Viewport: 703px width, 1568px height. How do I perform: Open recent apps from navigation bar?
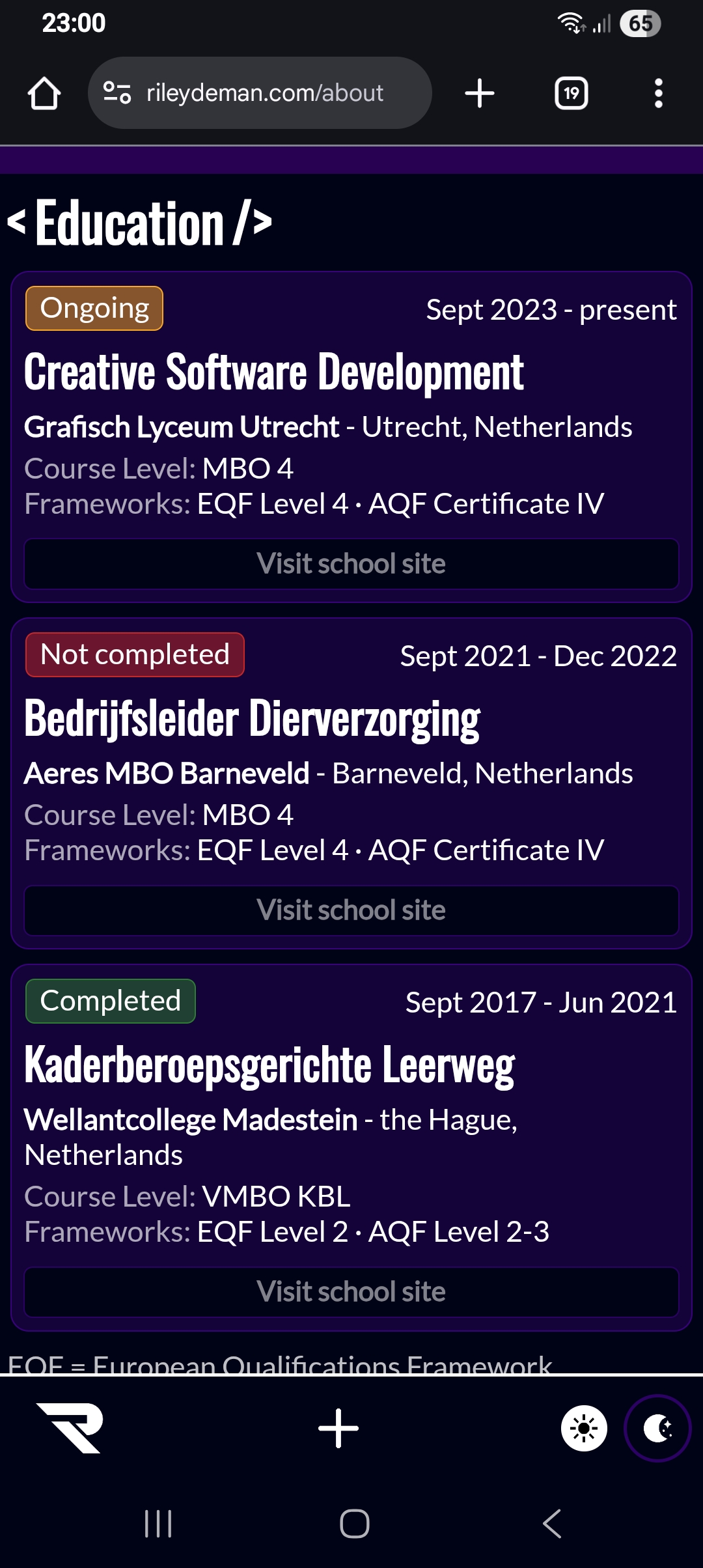[158, 1524]
